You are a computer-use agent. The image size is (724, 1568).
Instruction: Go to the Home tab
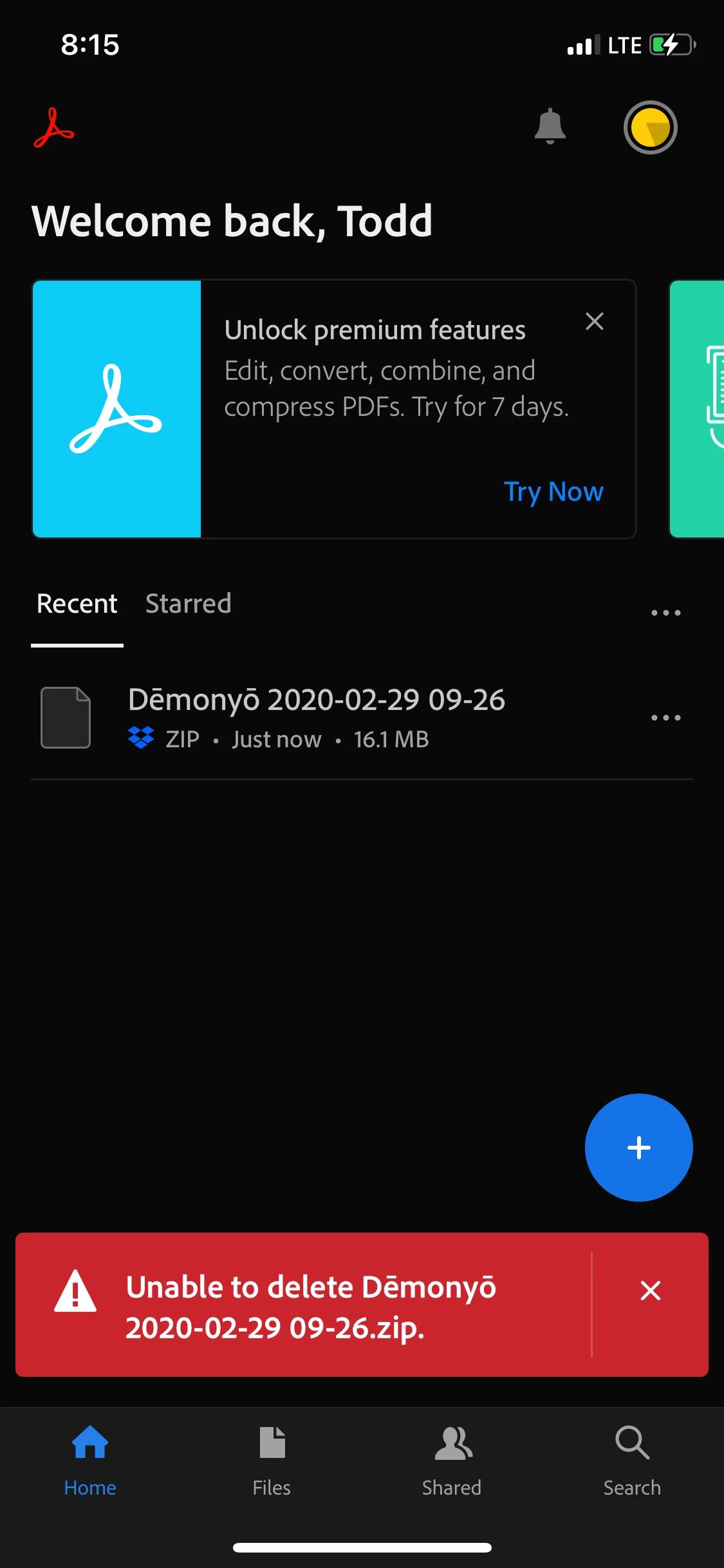tap(90, 1459)
